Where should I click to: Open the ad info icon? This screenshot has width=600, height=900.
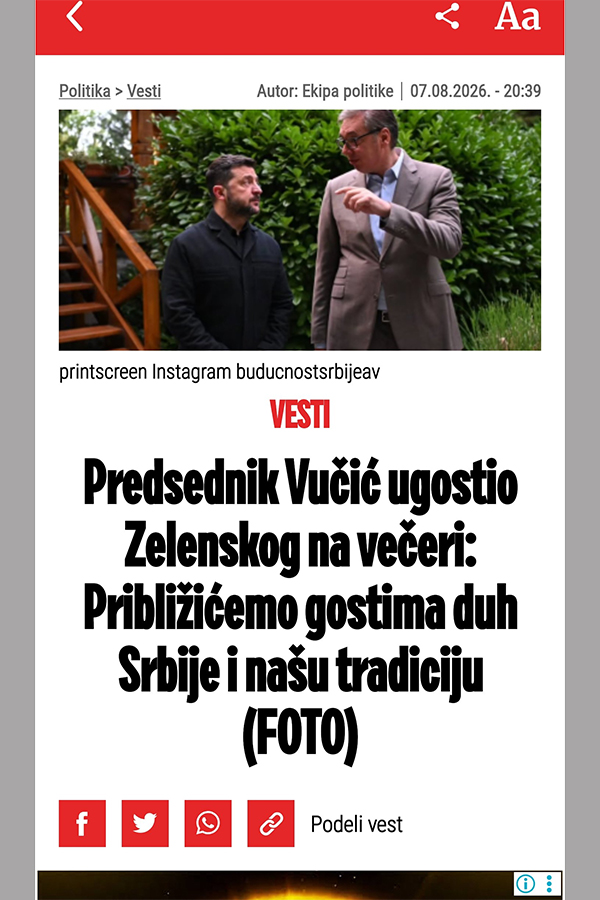(525, 883)
